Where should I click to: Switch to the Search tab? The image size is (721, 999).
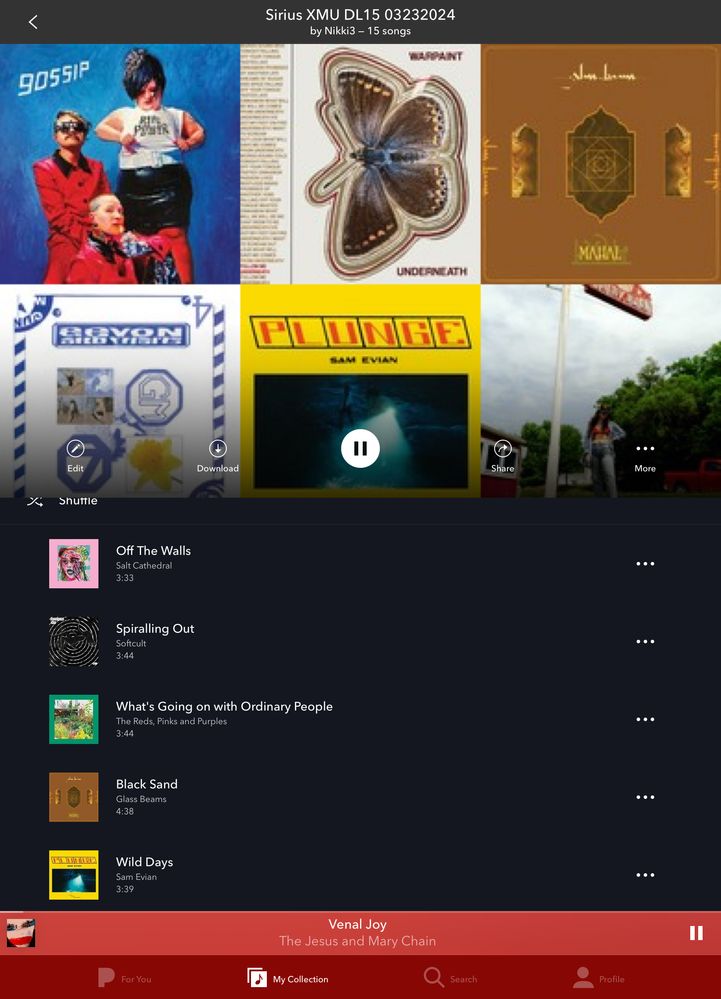[450, 978]
